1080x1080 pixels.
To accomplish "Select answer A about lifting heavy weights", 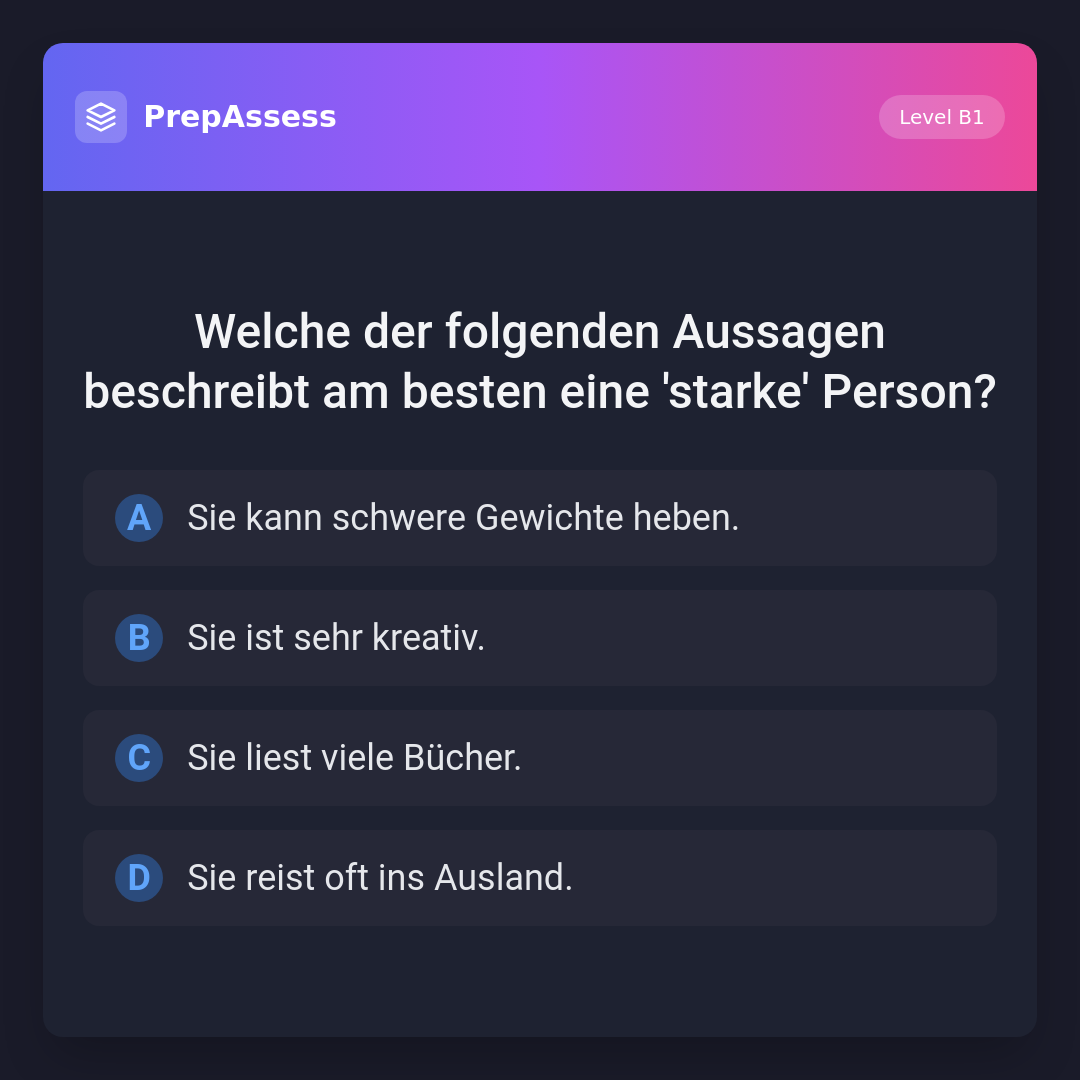I will (540, 518).
